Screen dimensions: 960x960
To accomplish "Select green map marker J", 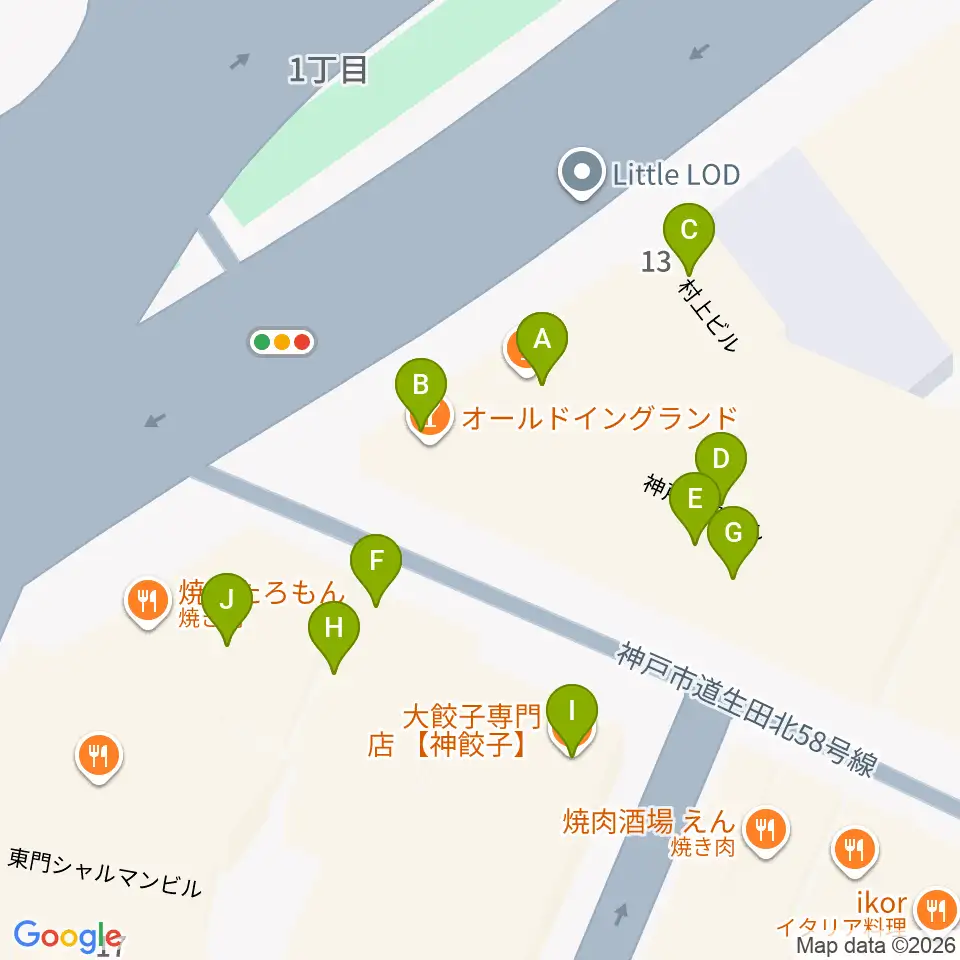I will click(x=227, y=608).
